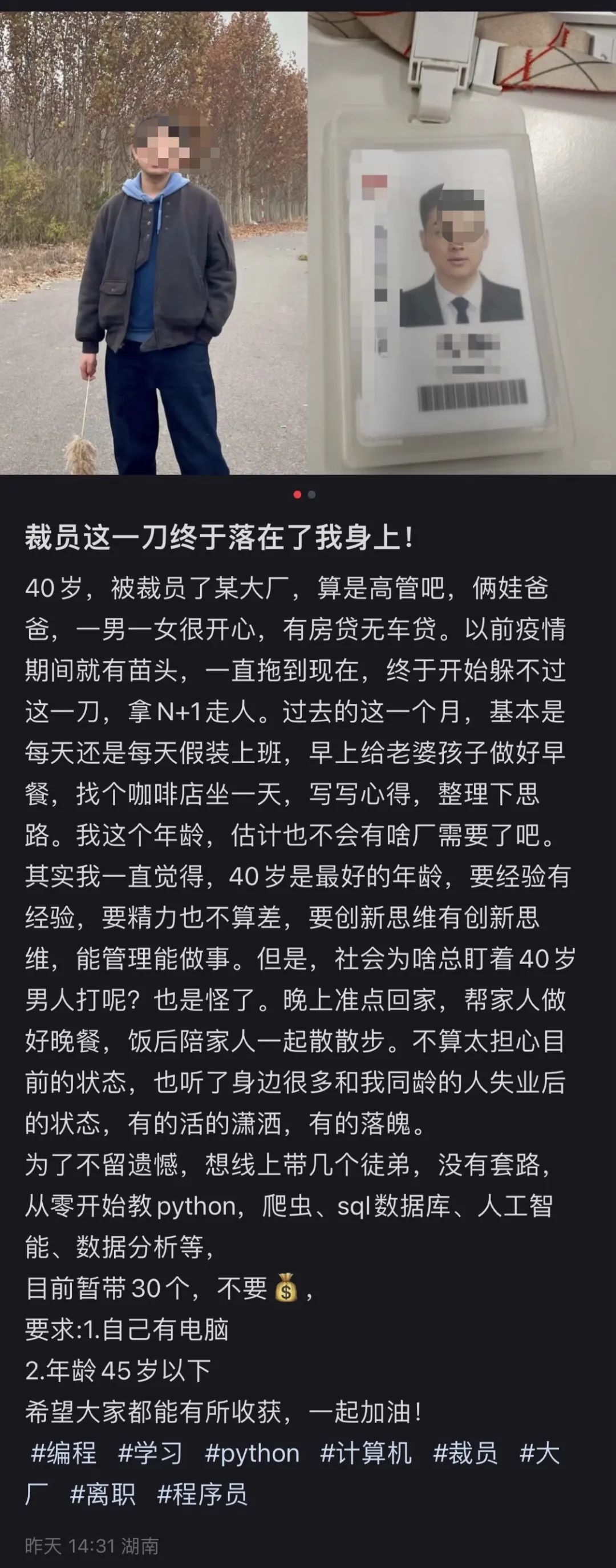Open the #python hashtag link
Screen dimensions: 616x1568
tap(252, 1453)
